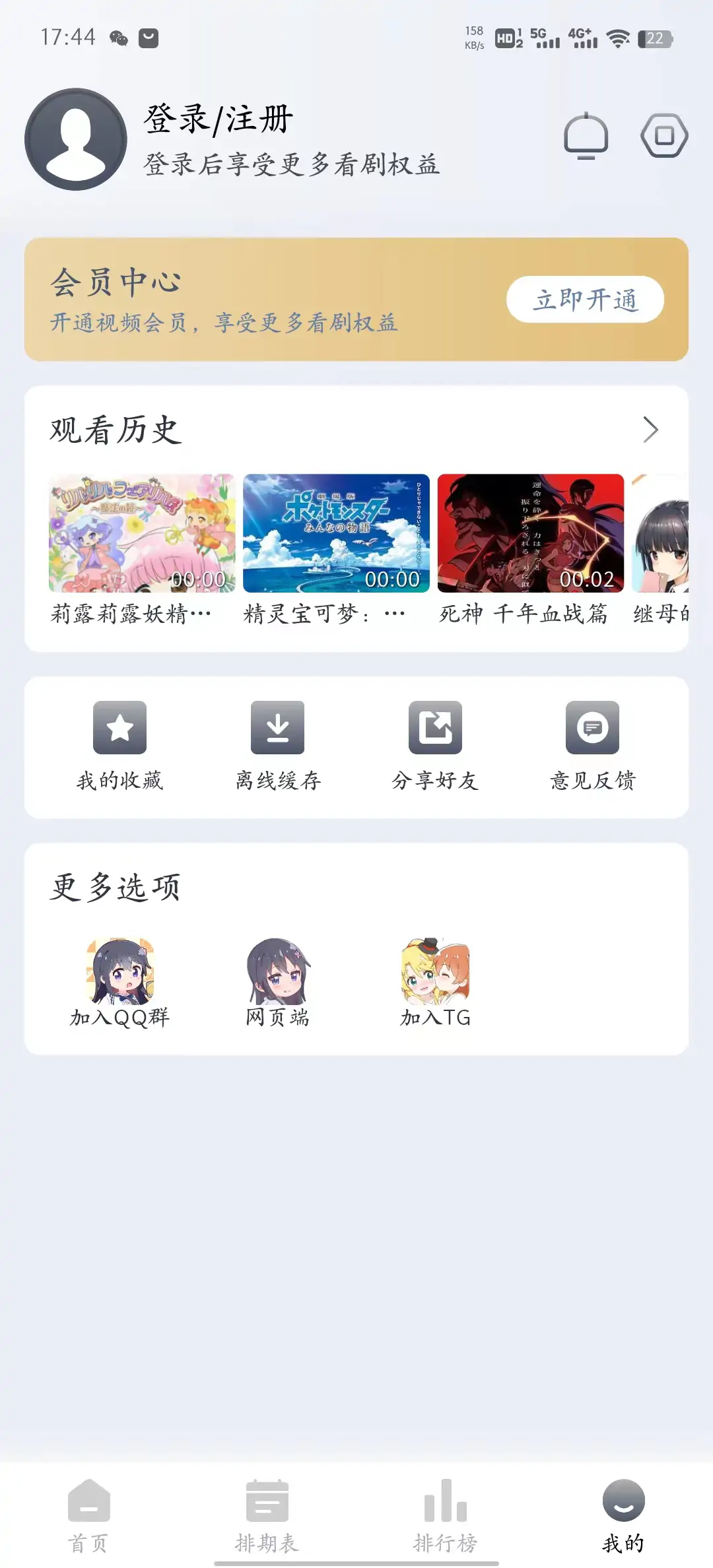Open the 莉露莉露妖精 history thumbnail

[139, 535]
